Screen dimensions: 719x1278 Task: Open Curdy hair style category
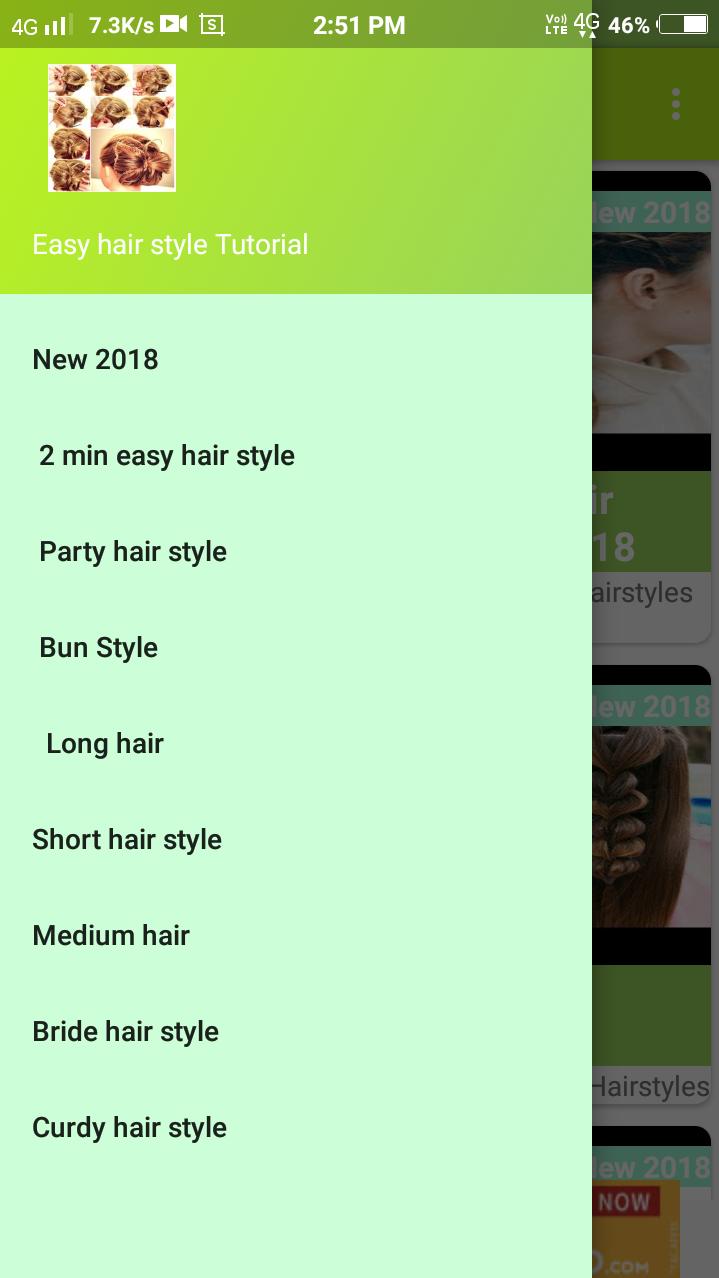(x=130, y=1128)
